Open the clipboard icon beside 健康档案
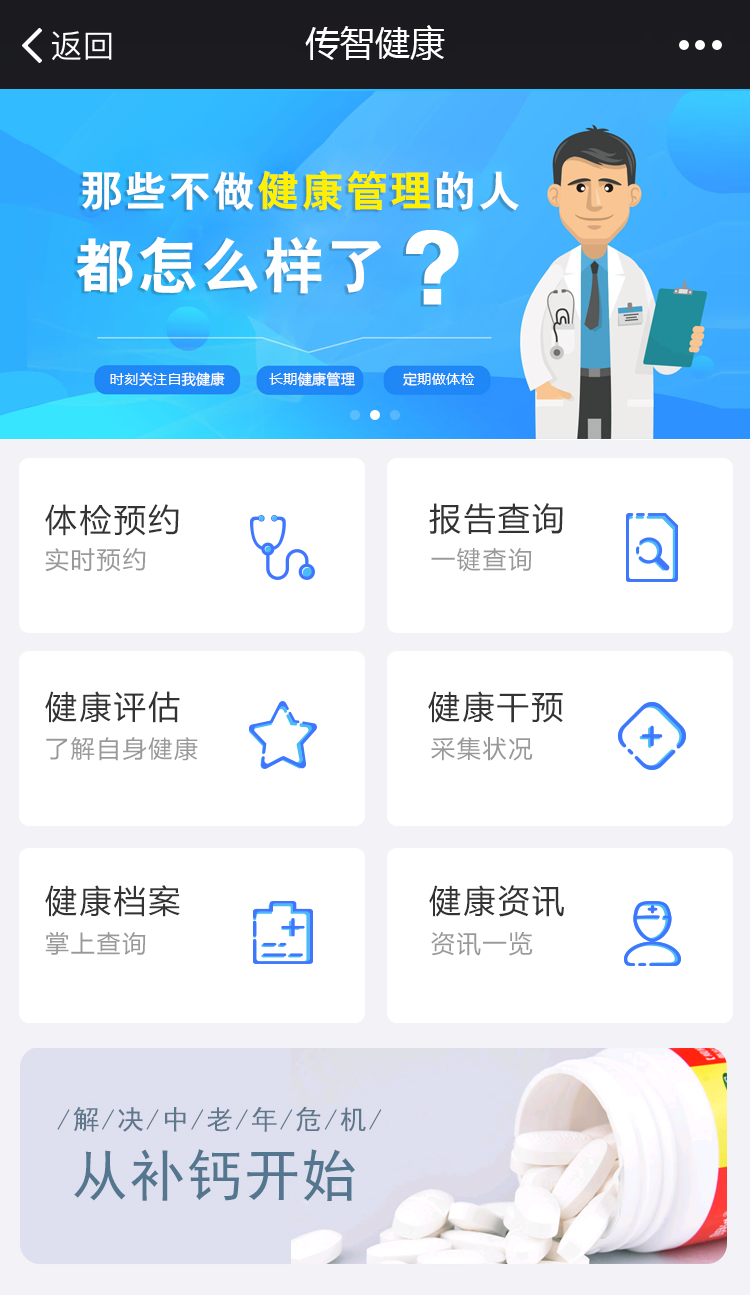750x1295 pixels. click(x=281, y=930)
